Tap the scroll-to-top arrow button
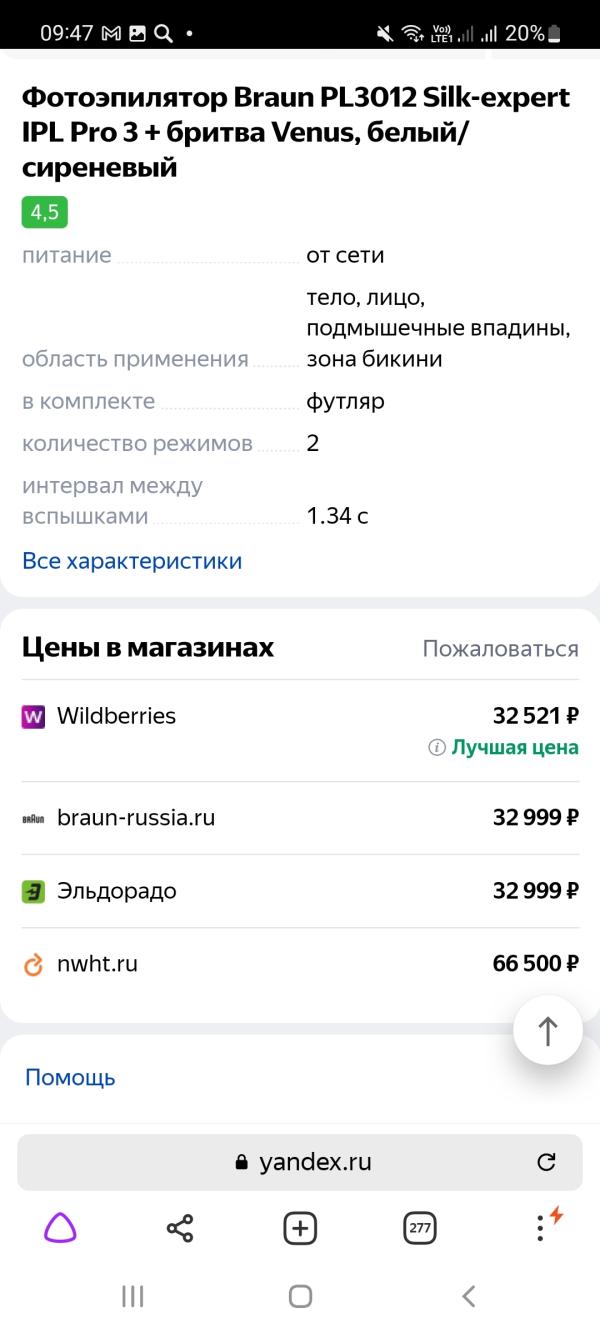600x1332 pixels. (548, 1031)
